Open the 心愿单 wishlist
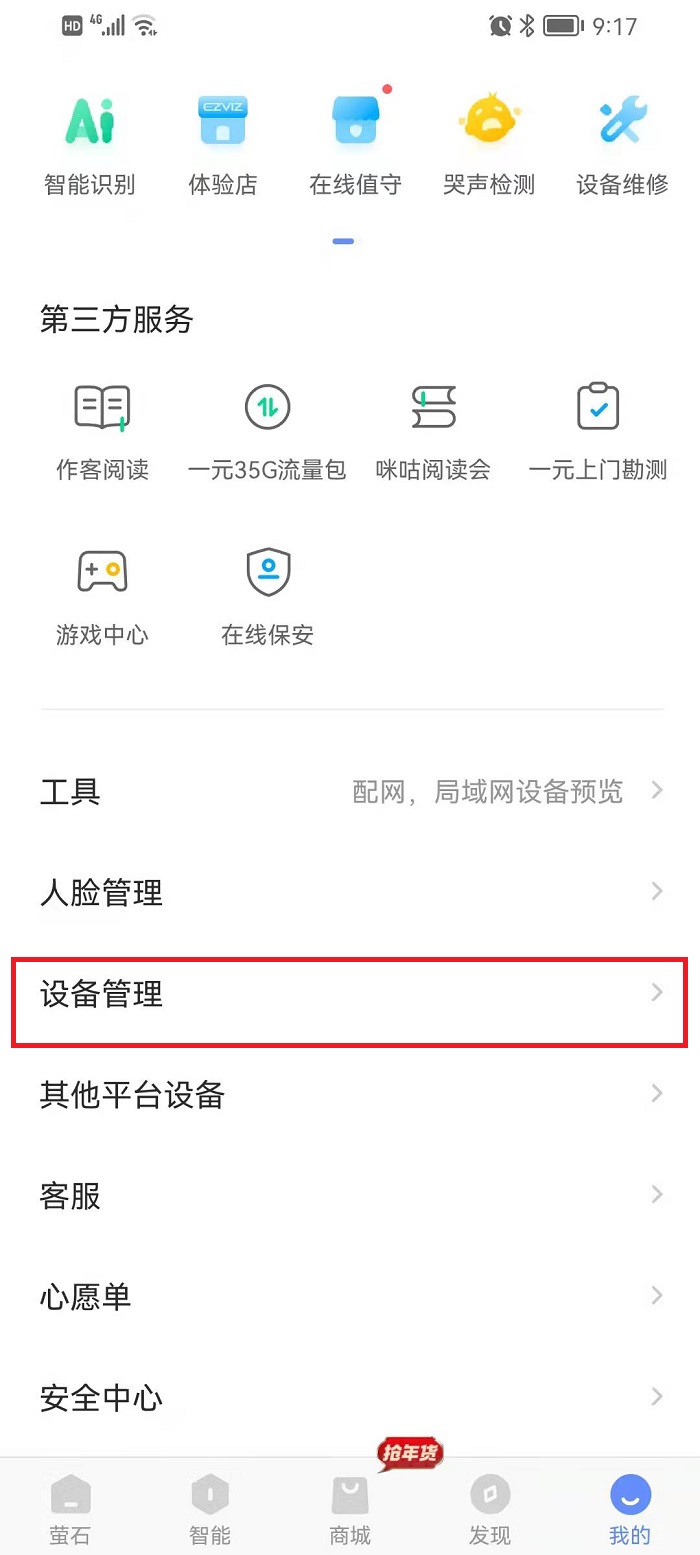 coord(350,1297)
